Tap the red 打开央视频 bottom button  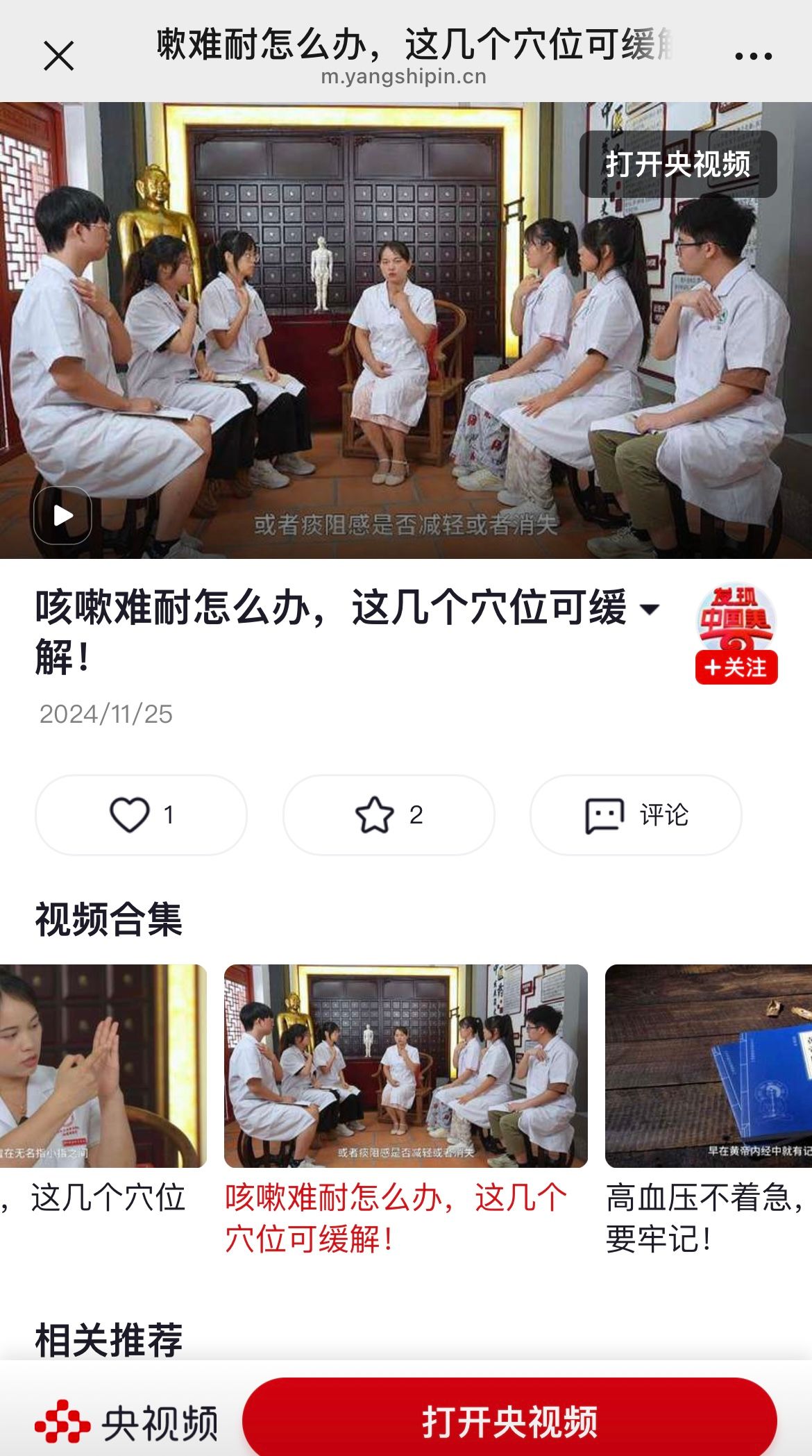pyautogui.click(x=509, y=1421)
